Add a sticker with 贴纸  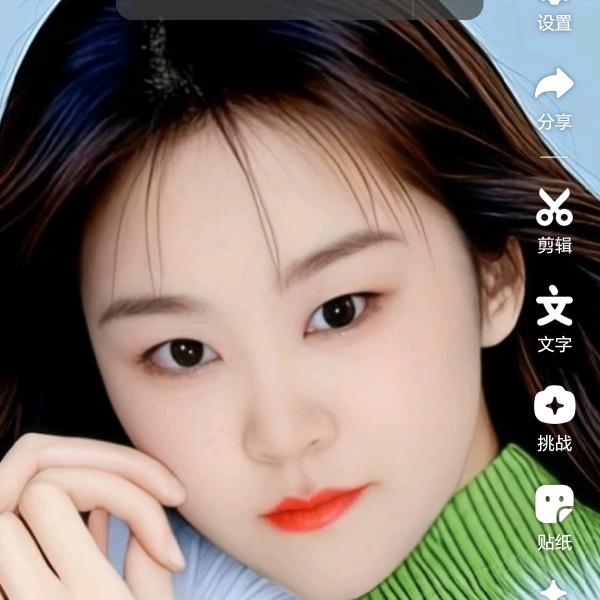click(x=554, y=505)
